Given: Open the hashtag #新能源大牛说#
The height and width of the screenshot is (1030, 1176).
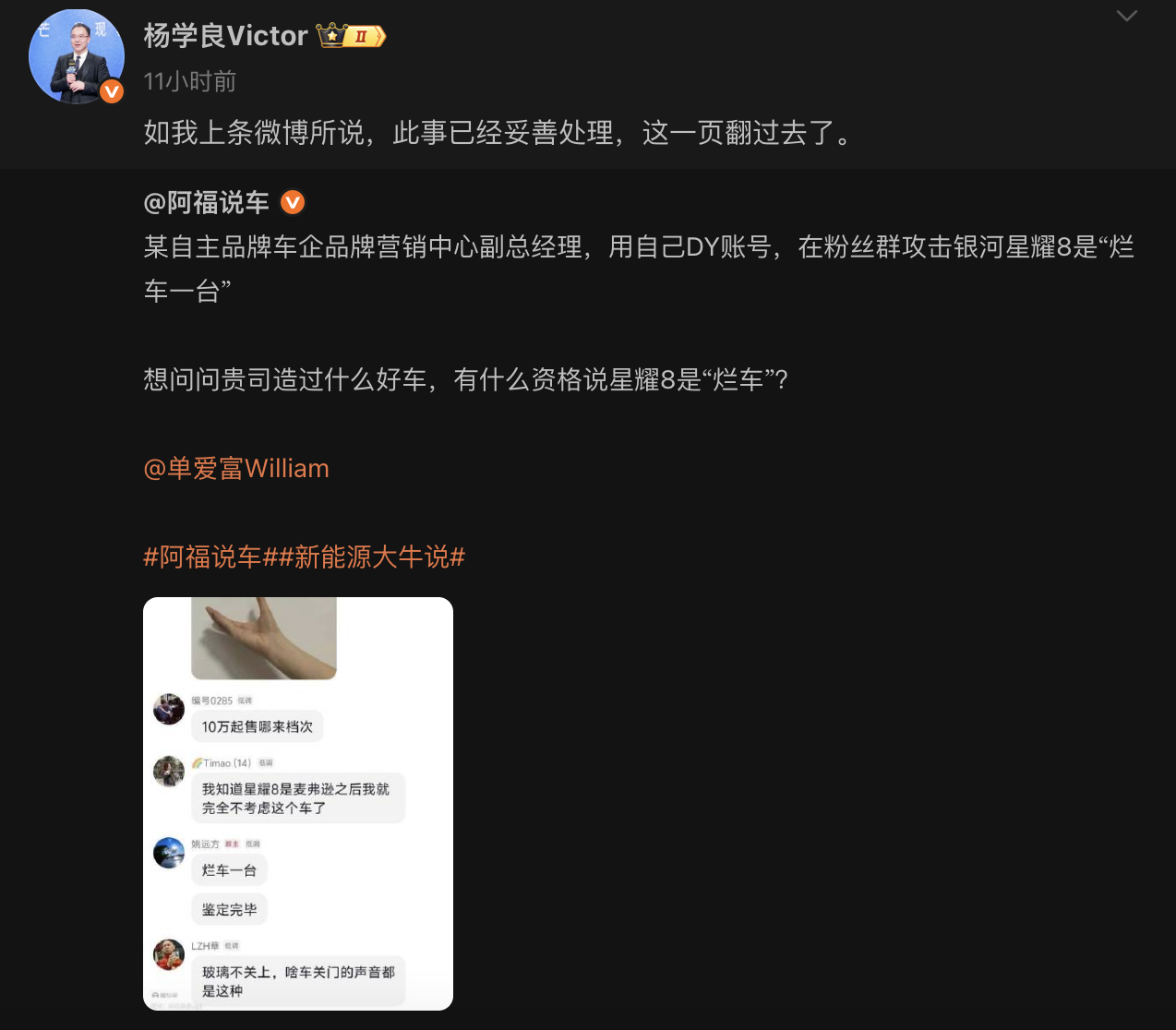Looking at the screenshot, I should [x=372, y=557].
